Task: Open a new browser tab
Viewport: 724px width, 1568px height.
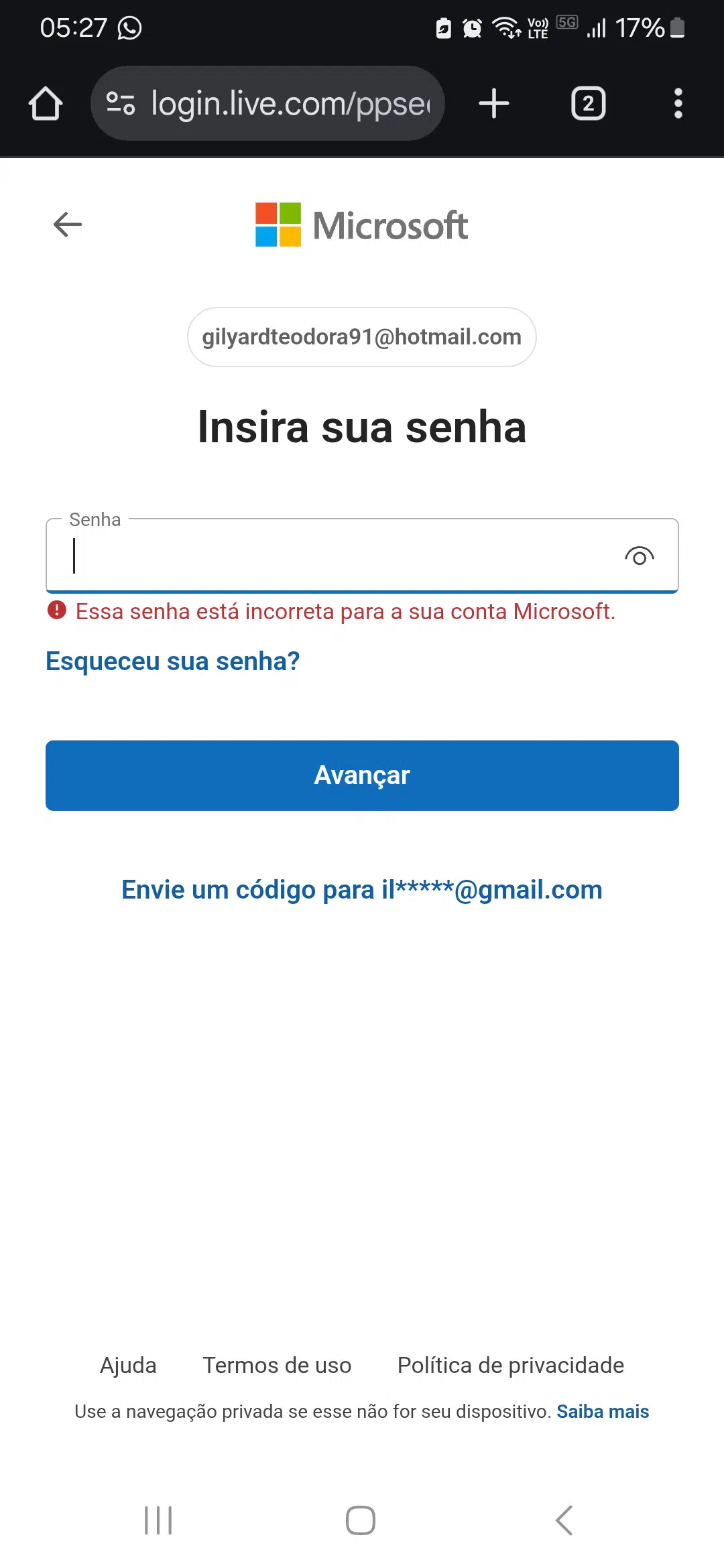Action: (x=494, y=104)
